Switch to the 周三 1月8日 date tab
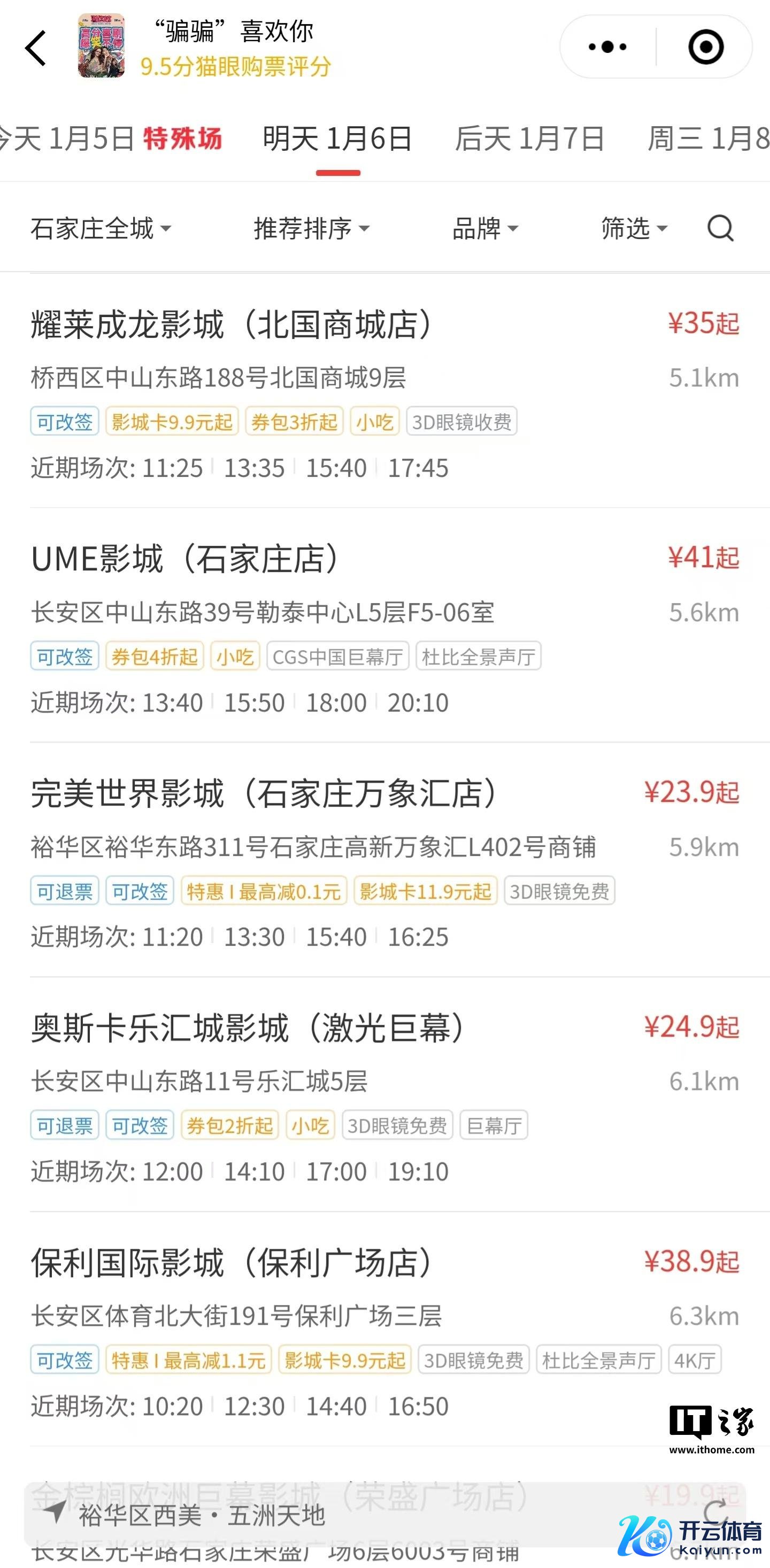The image size is (770, 1568). point(707,139)
